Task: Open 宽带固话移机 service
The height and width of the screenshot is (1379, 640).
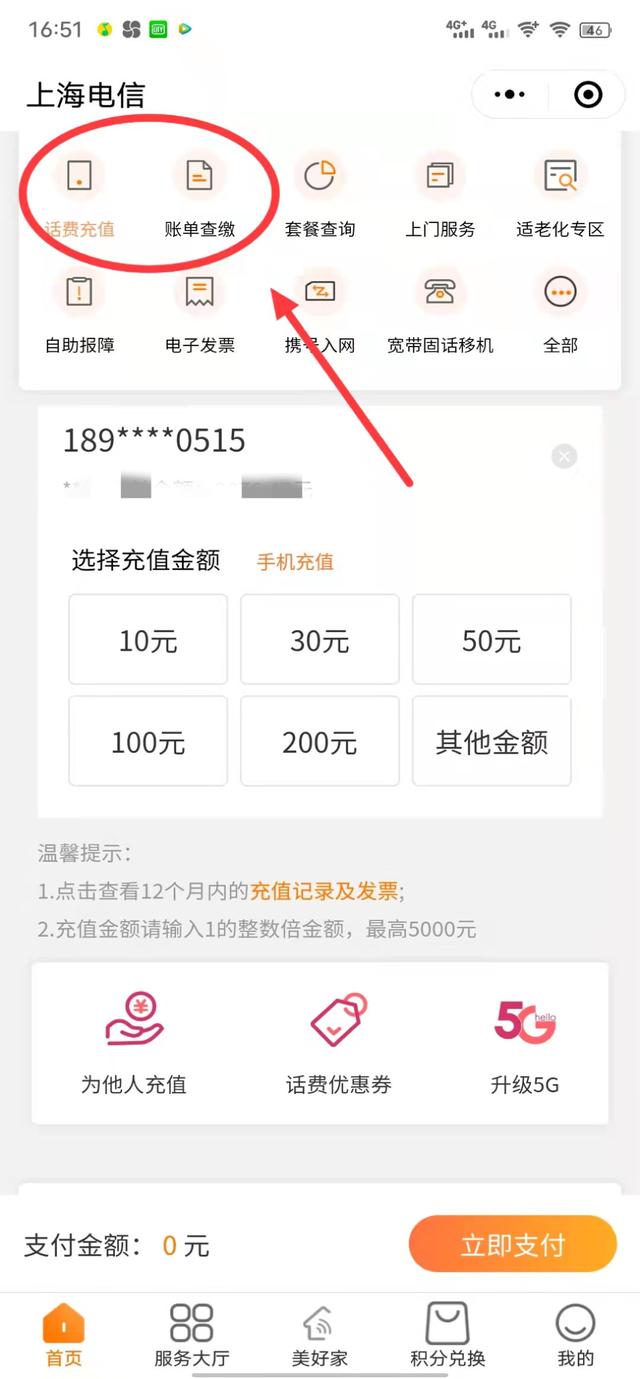Action: click(x=440, y=311)
